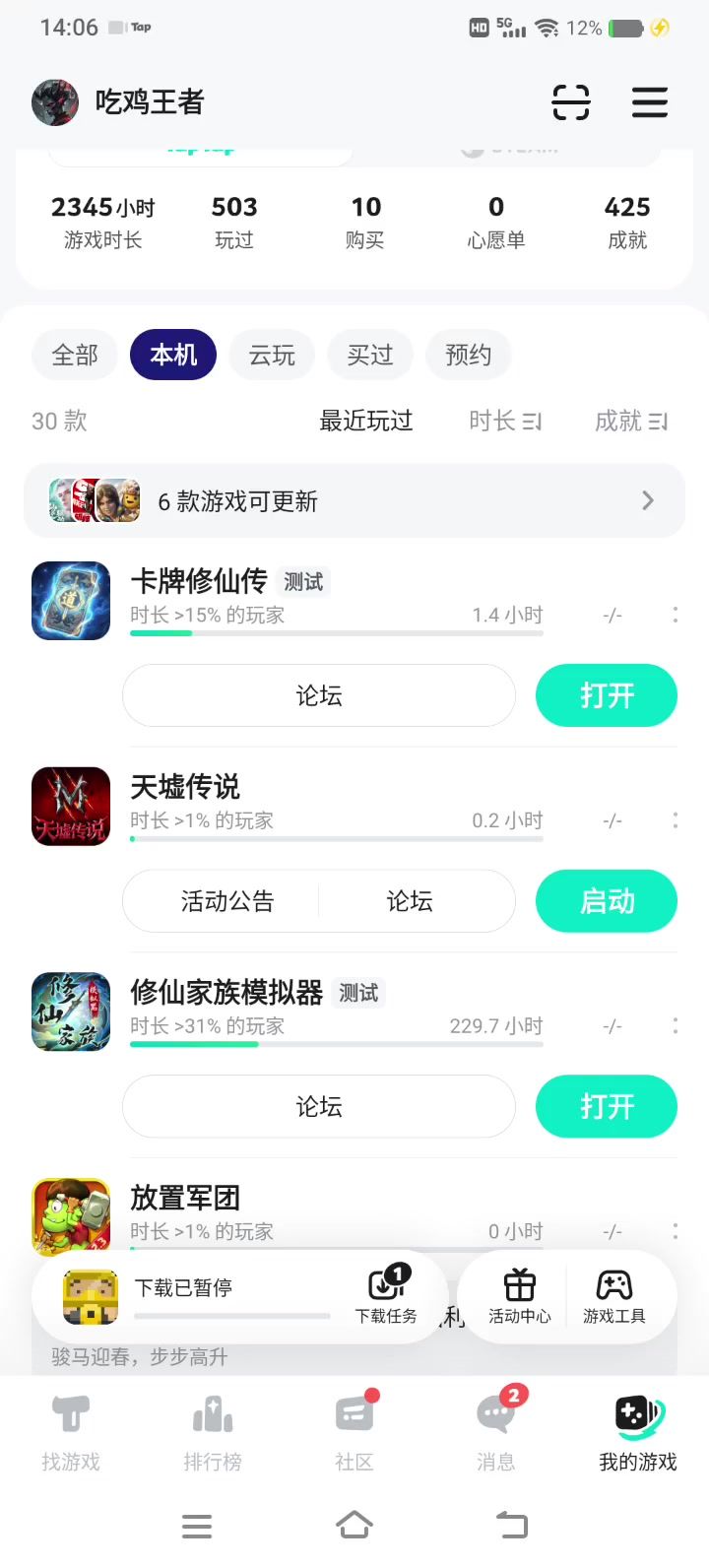Open the 下载任务 download tasks

tap(386, 1295)
